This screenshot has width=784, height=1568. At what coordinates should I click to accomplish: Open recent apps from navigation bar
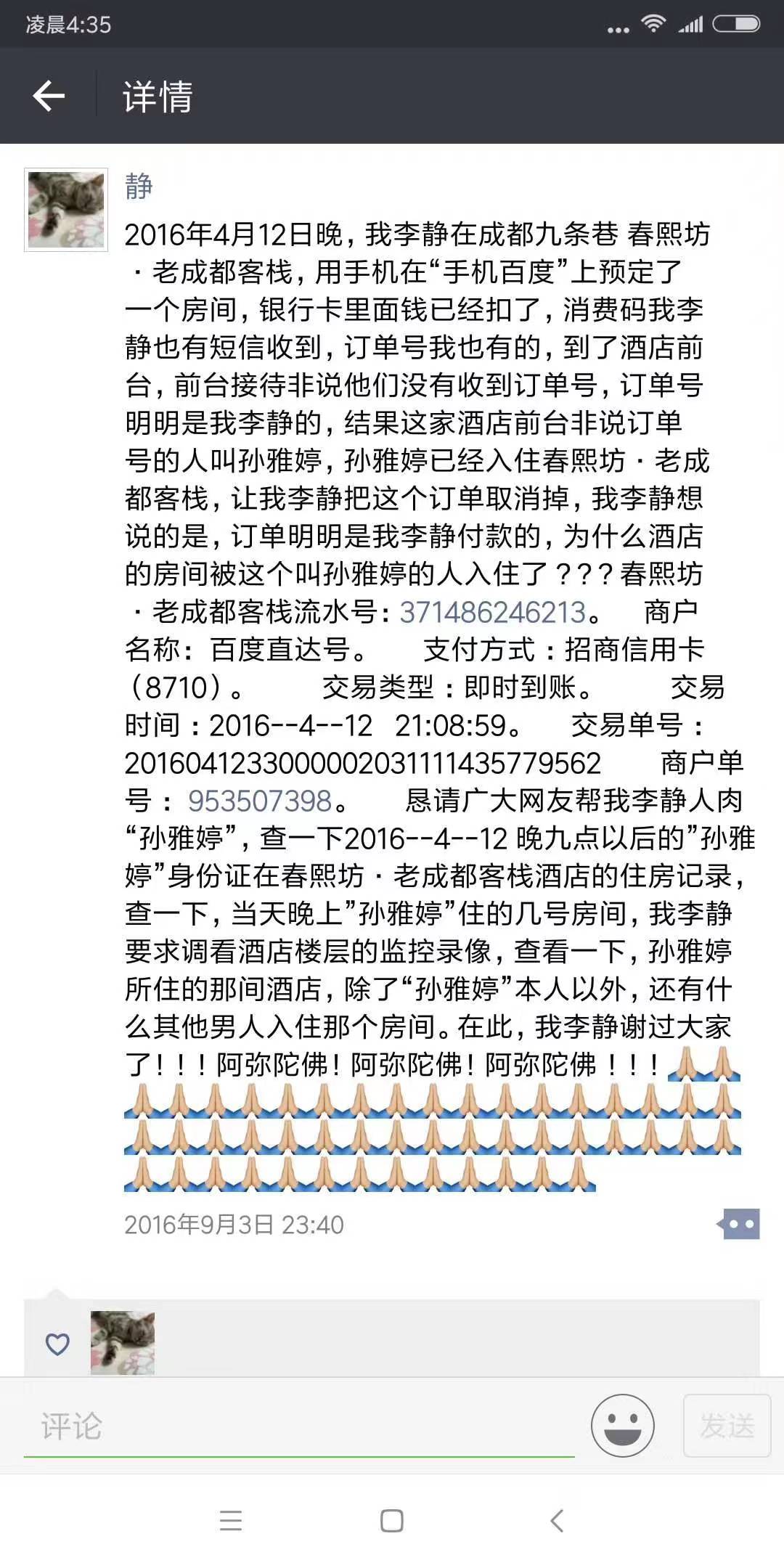pos(231,1521)
